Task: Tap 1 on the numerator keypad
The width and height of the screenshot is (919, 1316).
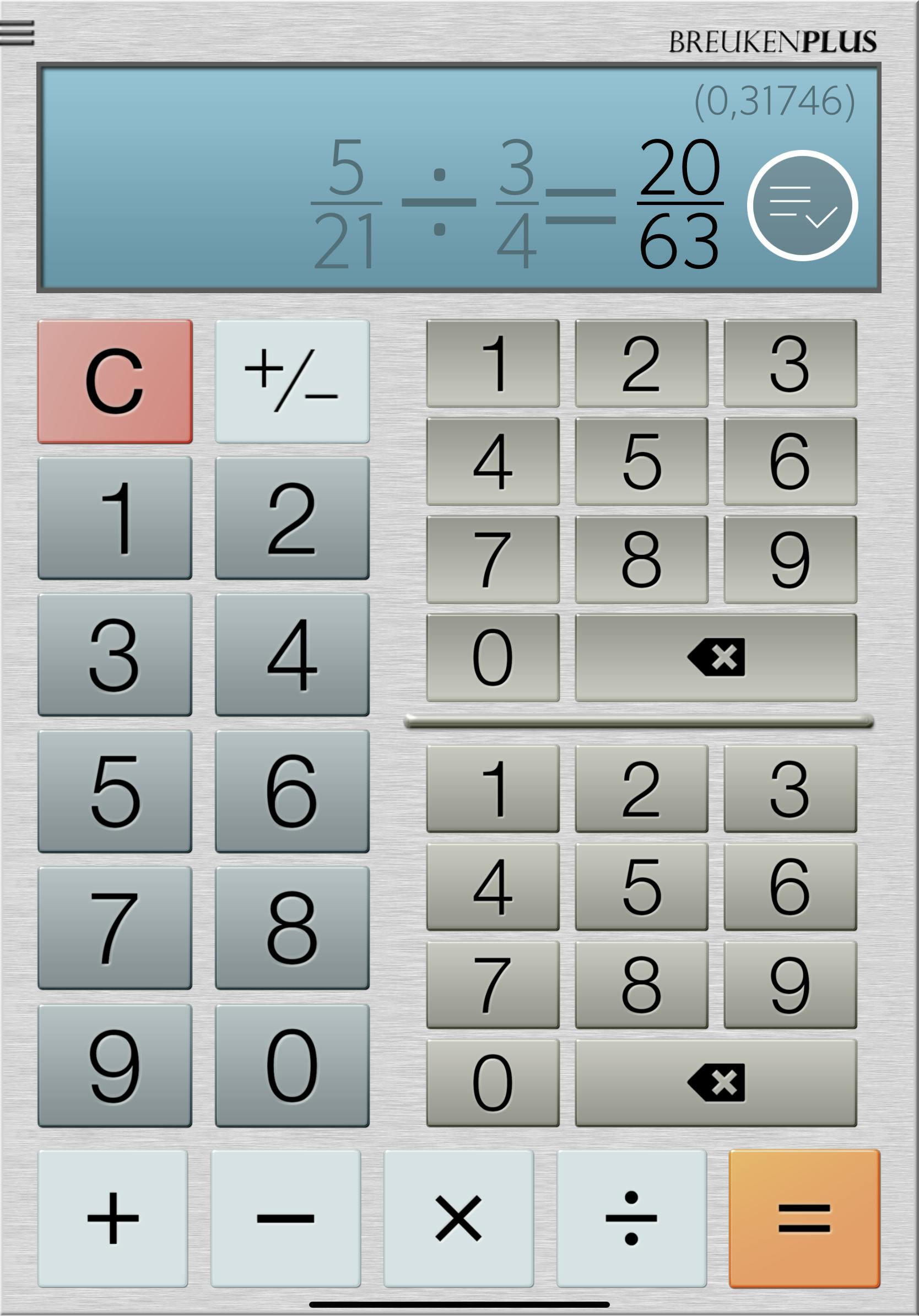Action: (493, 363)
